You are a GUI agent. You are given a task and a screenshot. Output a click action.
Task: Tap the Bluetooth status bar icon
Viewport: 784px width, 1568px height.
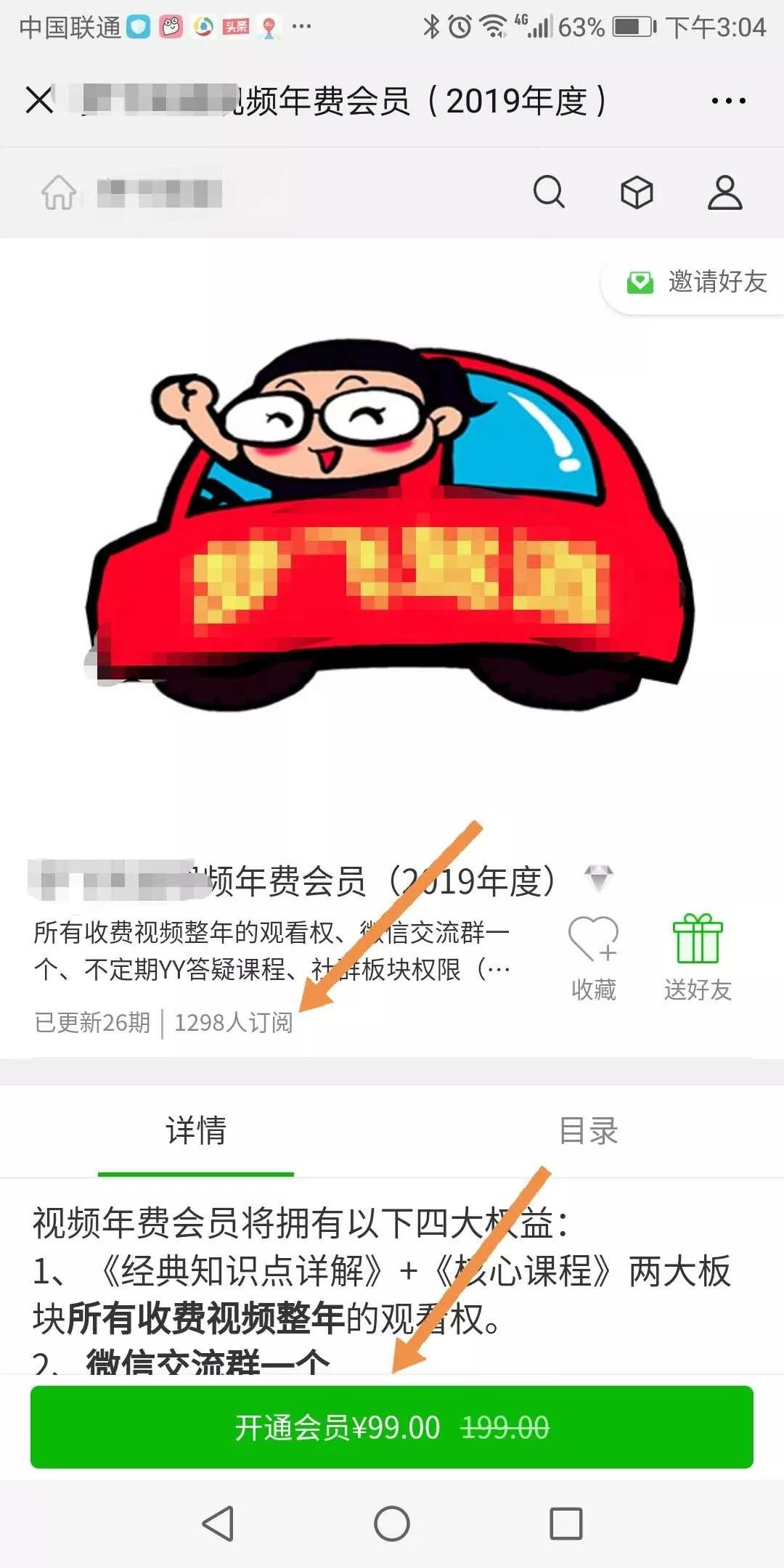point(430,25)
